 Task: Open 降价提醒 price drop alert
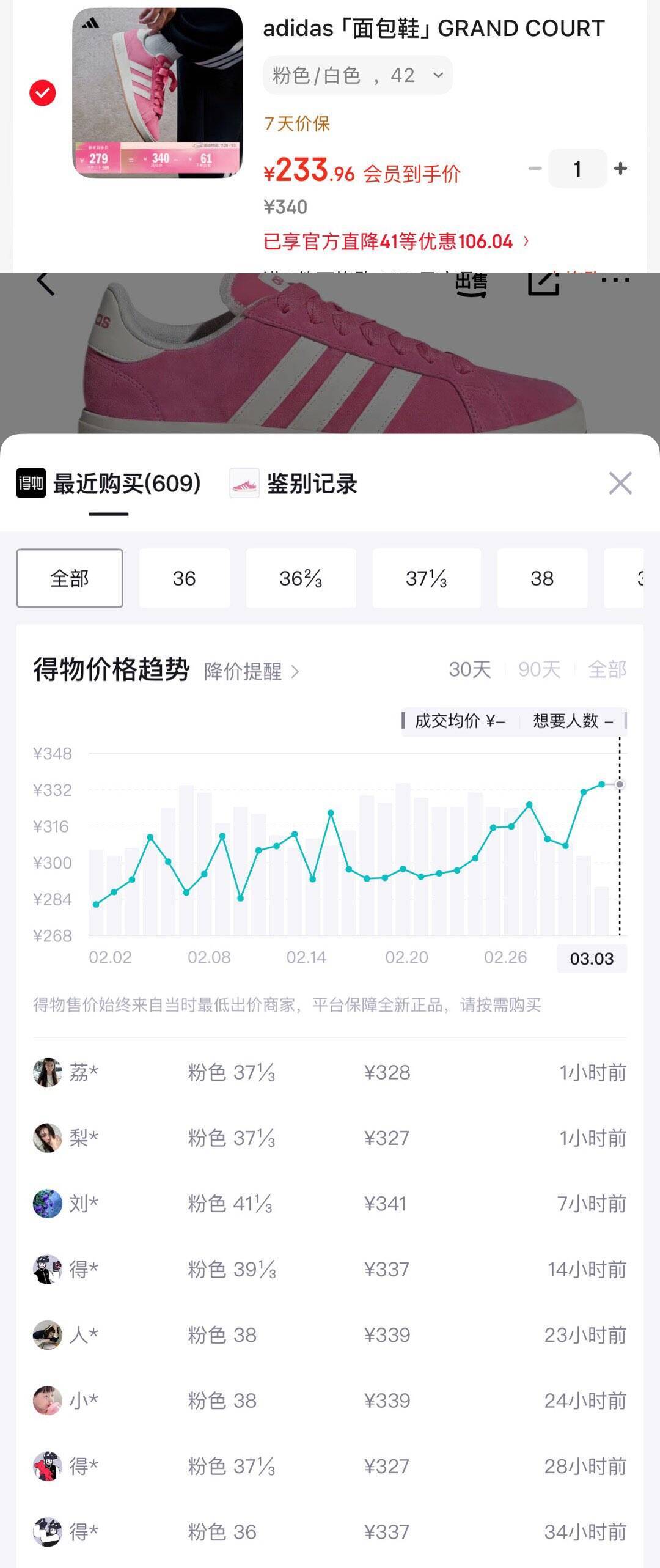point(251,671)
